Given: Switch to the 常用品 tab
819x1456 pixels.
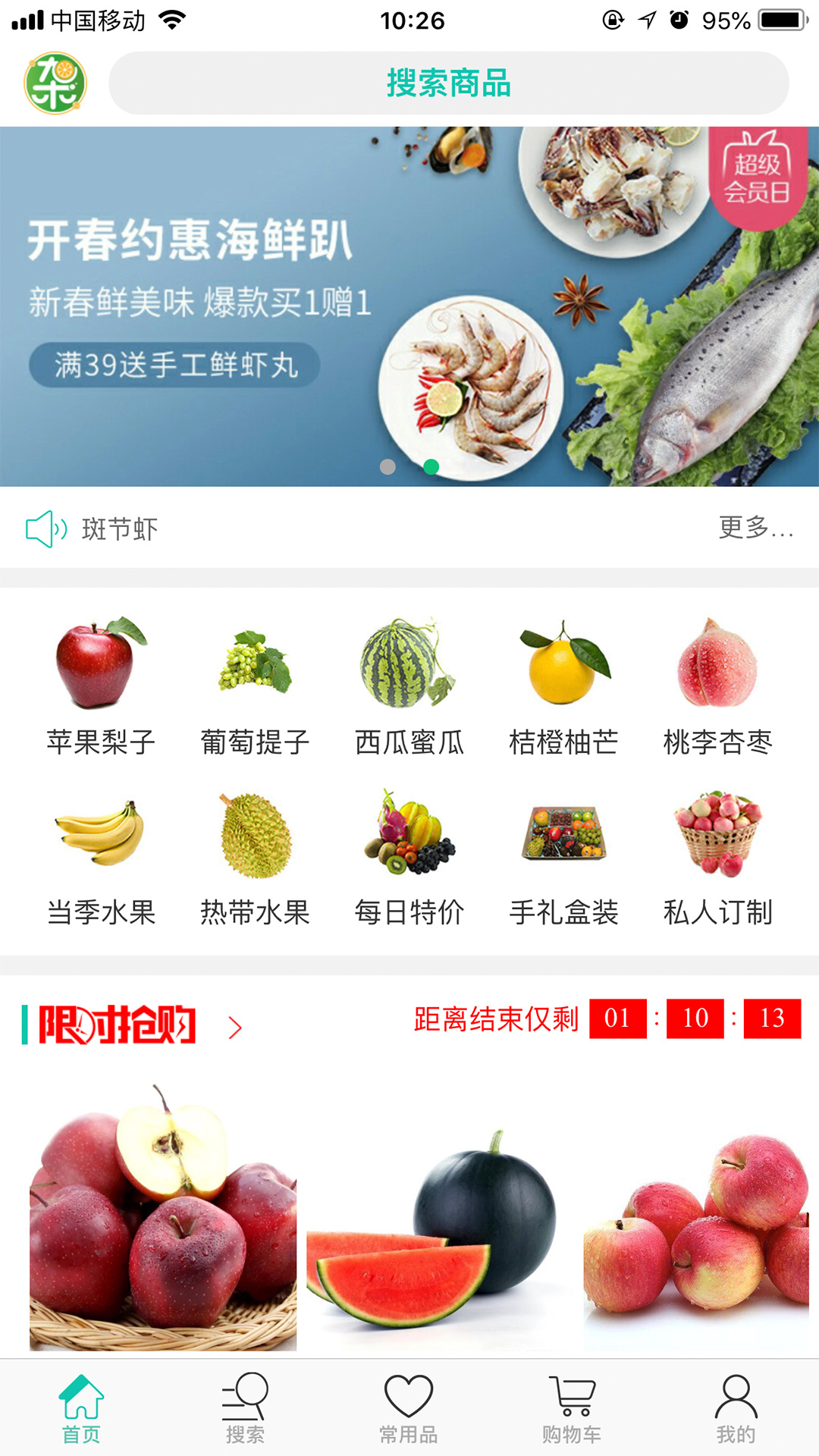Looking at the screenshot, I should tap(409, 1408).
